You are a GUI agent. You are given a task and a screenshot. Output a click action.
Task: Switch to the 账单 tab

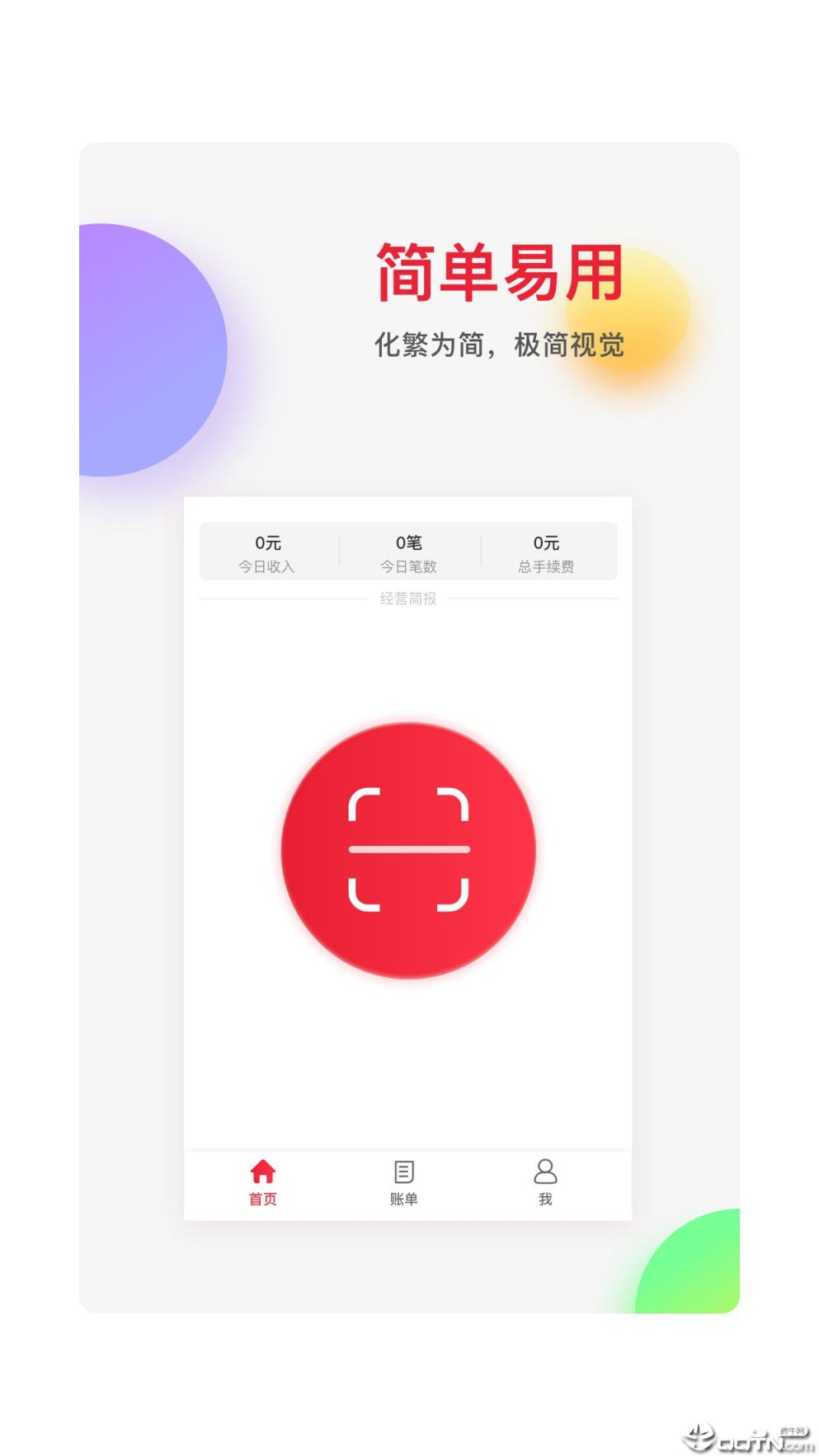[x=403, y=1182]
